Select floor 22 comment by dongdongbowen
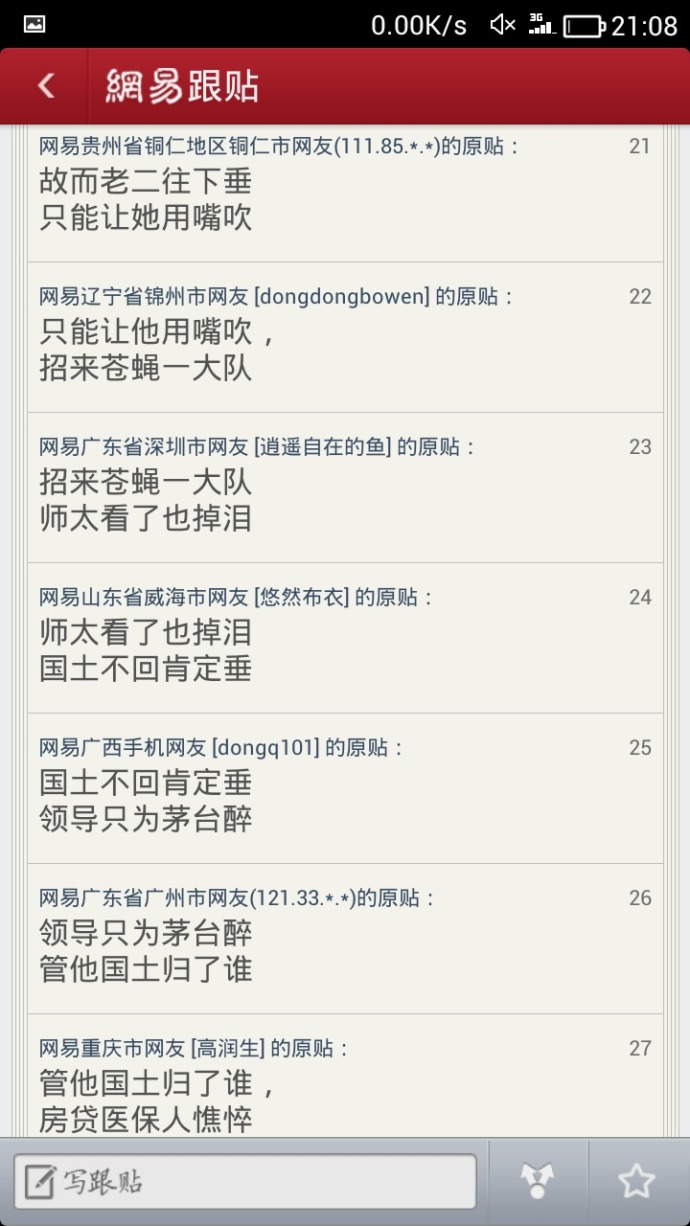The height and width of the screenshot is (1226, 690). pyautogui.click(x=344, y=337)
